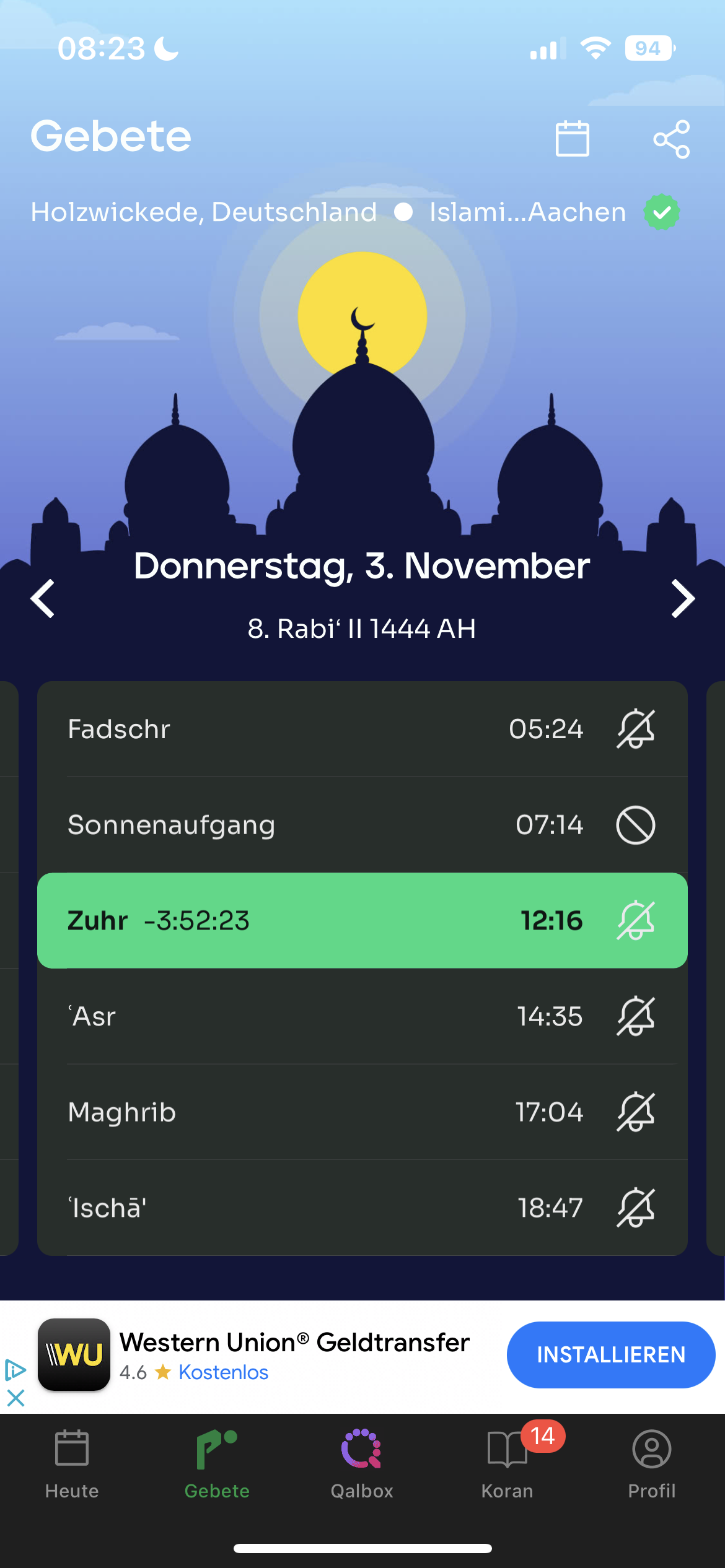Screen dimensions: 725x1568
Task: Go to previous day with left arrow
Action: click(x=42, y=599)
